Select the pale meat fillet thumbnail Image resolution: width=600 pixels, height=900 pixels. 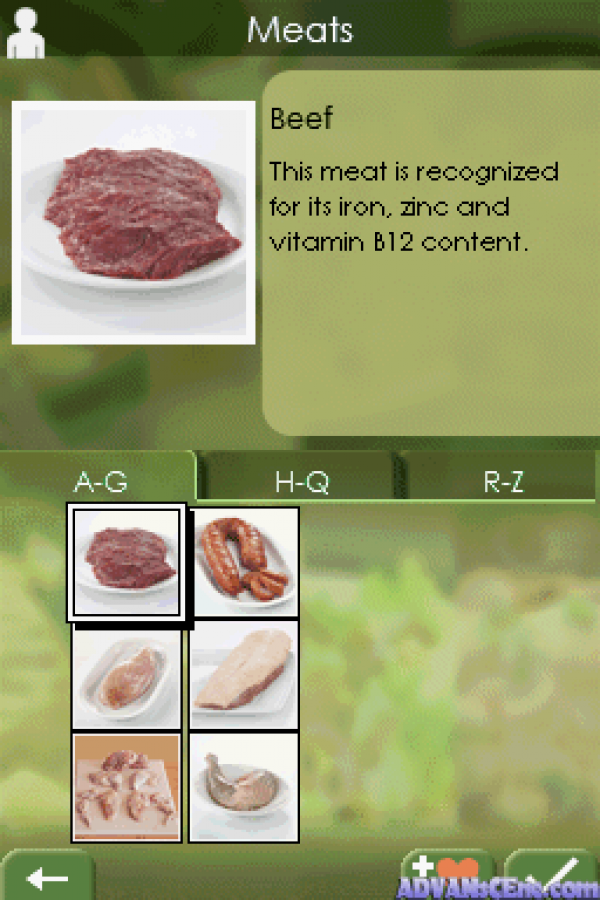click(x=245, y=676)
